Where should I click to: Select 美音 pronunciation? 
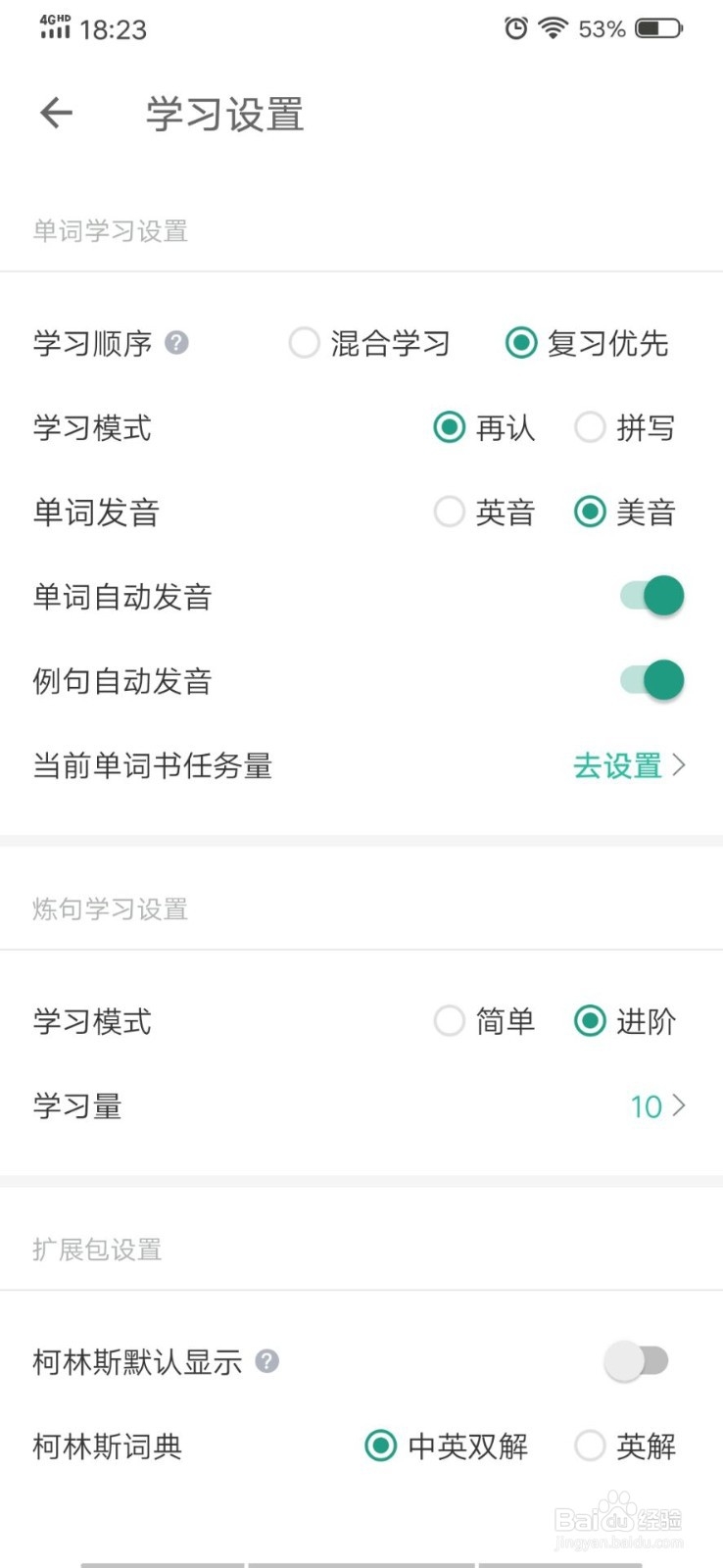pos(624,512)
